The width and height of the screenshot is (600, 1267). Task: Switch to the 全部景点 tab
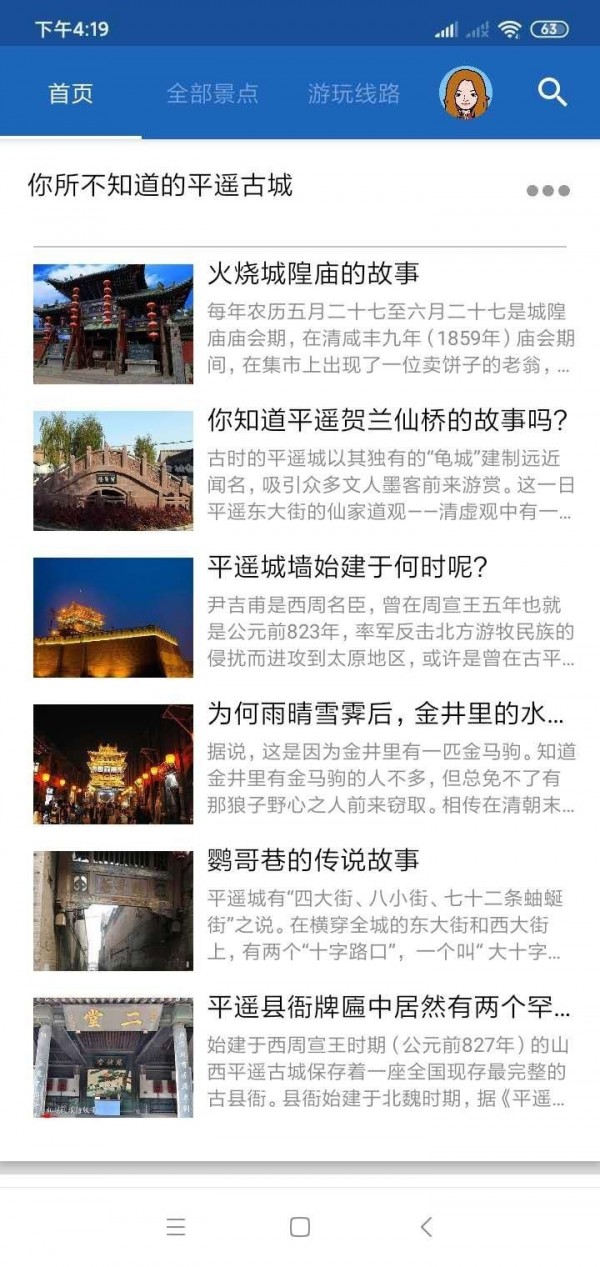pyautogui.click(x=212, y=94)
